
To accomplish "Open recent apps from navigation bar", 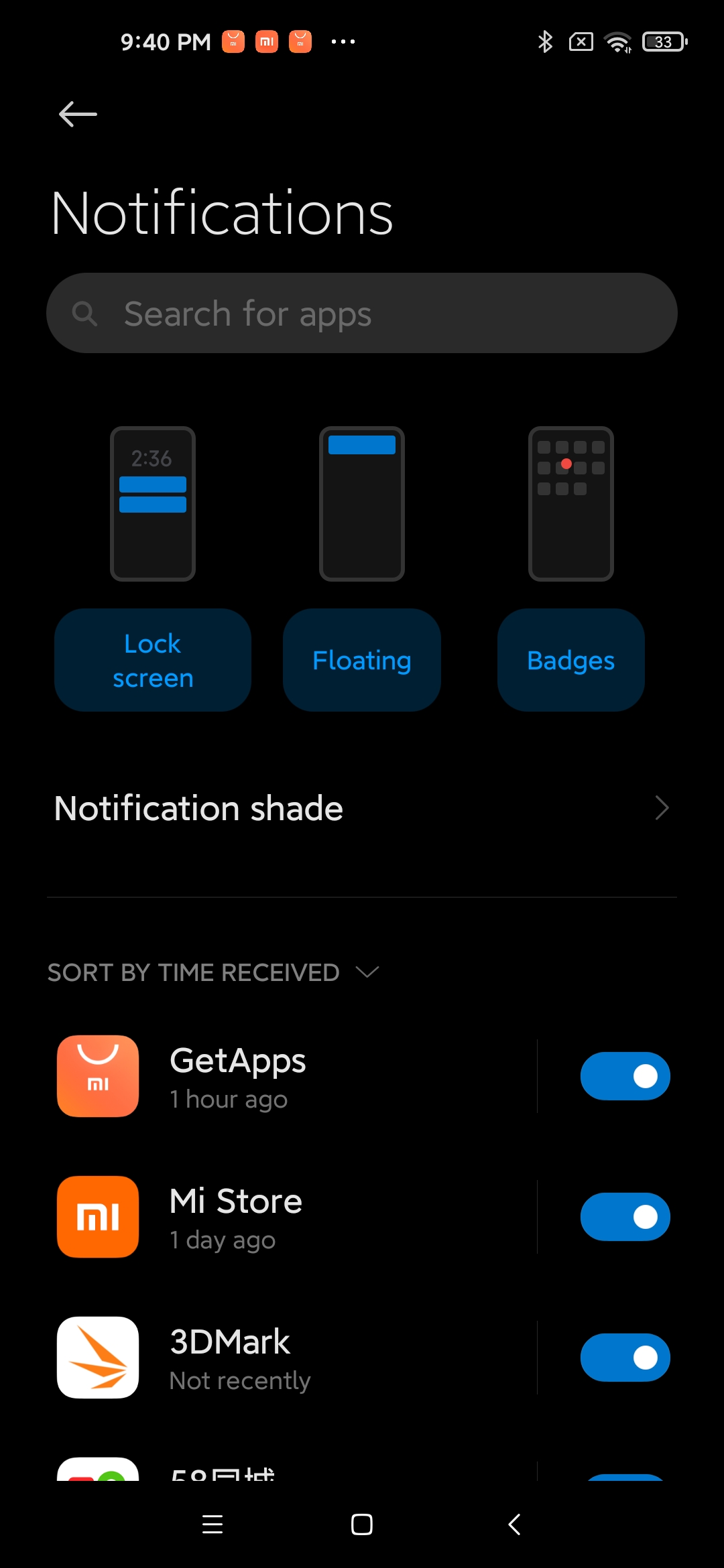I will tap(213, 1524).
